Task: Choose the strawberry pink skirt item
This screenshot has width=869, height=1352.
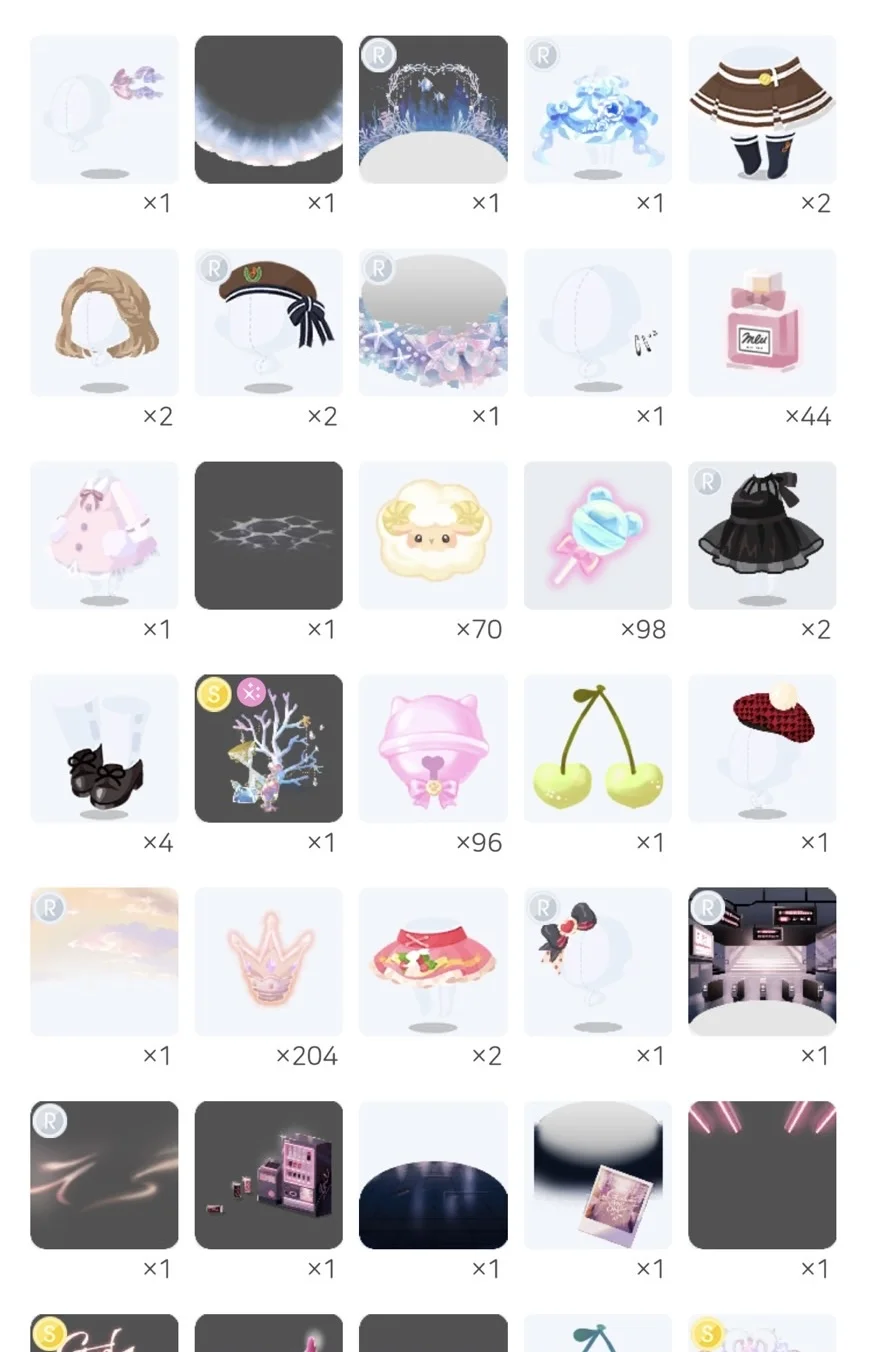Action: click(433, 961)
